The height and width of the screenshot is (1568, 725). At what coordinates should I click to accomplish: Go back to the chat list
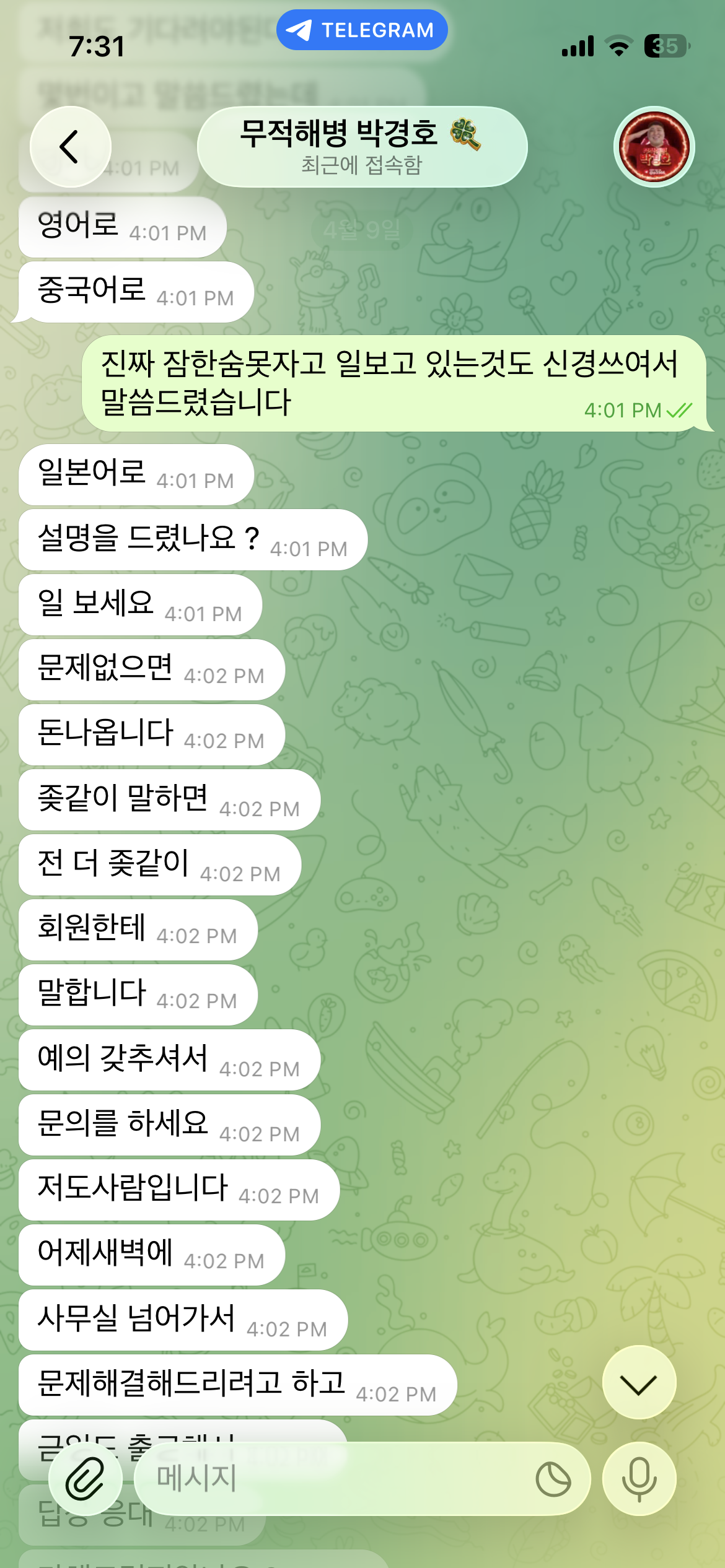click(70, 147)
